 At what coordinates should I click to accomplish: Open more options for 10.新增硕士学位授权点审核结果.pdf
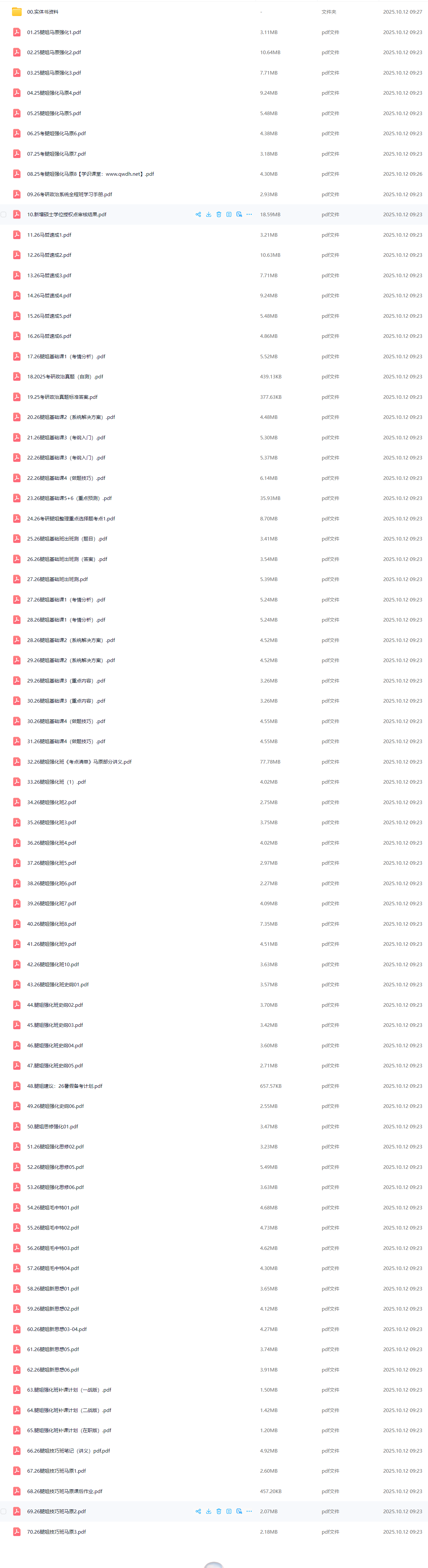[x=249, y=214]
